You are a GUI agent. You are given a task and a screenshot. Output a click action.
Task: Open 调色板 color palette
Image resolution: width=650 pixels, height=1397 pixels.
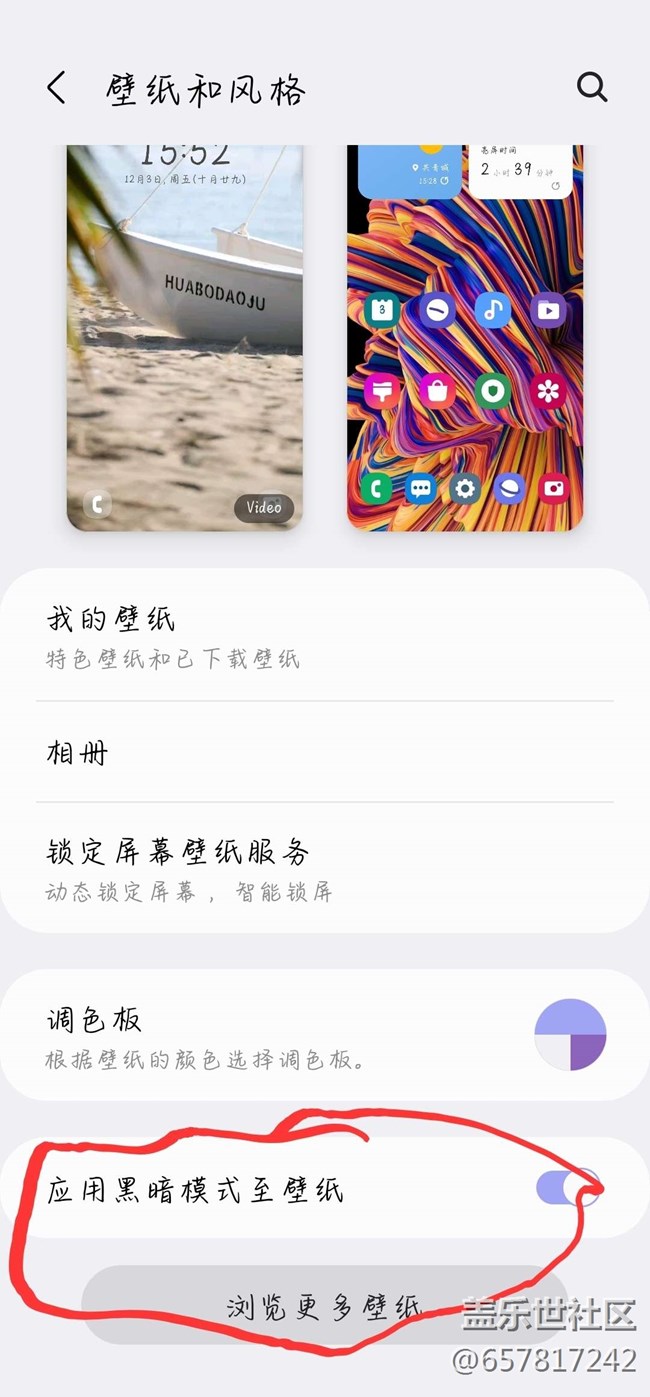pyautogui.click(x=325, y=1035)
